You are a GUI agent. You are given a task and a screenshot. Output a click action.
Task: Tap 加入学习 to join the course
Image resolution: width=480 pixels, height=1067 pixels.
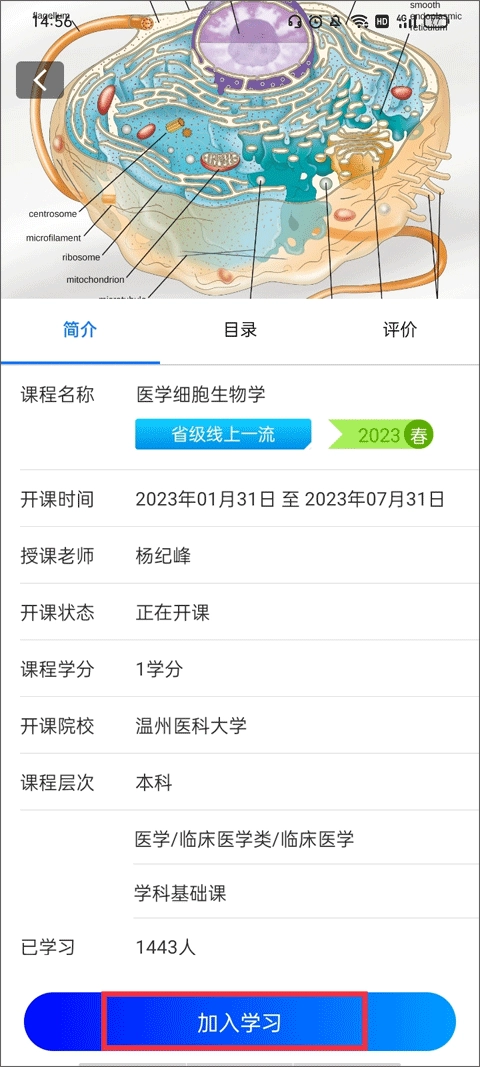pyautogui.click(x=240, y=1022)
